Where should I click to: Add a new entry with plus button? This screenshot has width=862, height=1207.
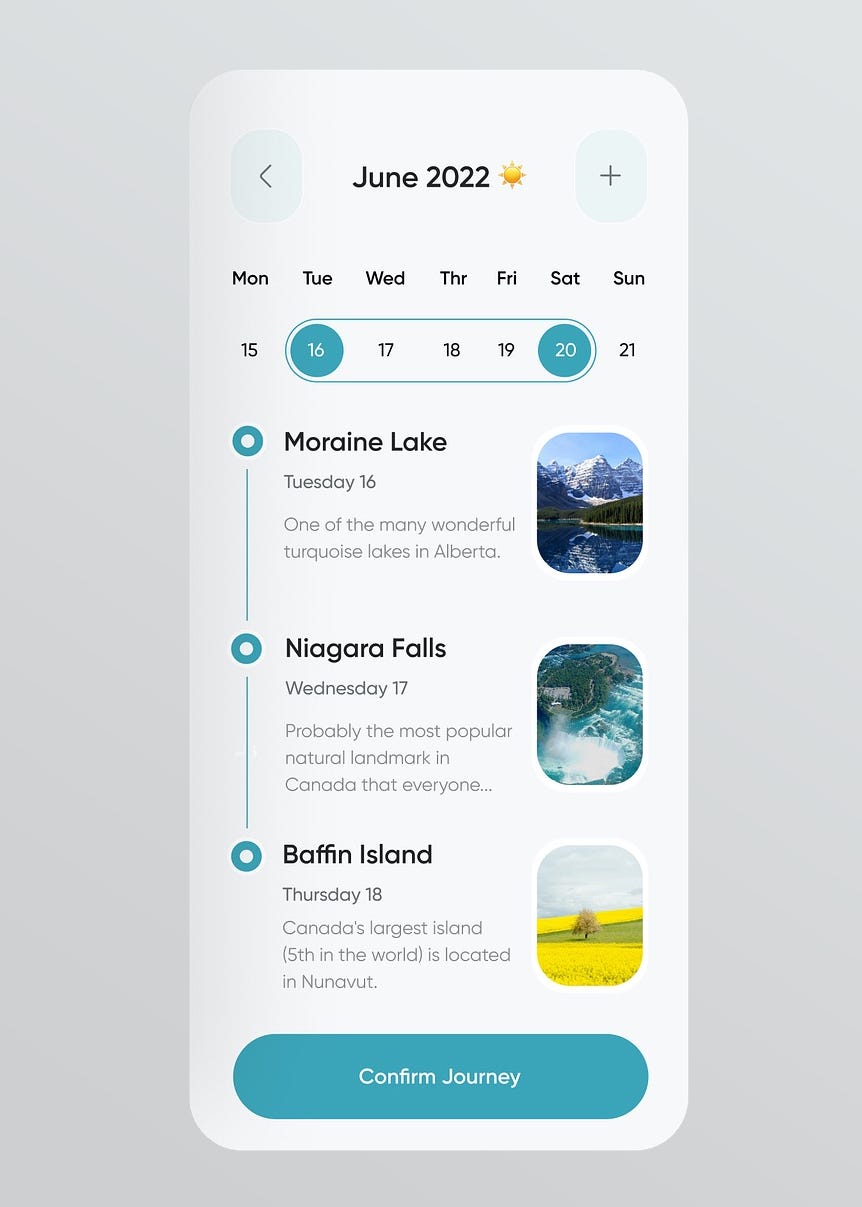click(x=610, y=176)
